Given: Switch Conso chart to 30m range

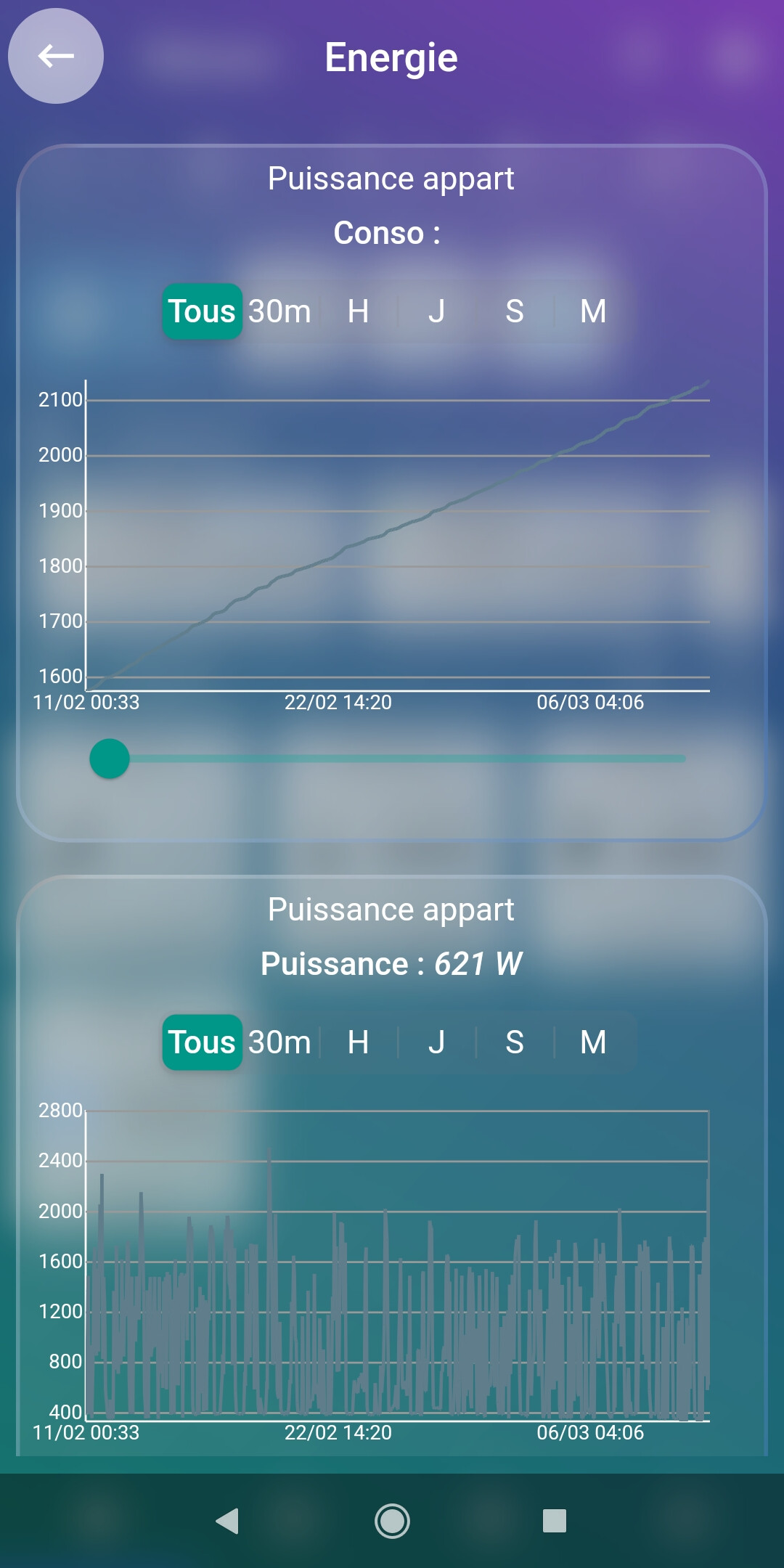Looking at the screenshot, I should (x=279, y=311).
